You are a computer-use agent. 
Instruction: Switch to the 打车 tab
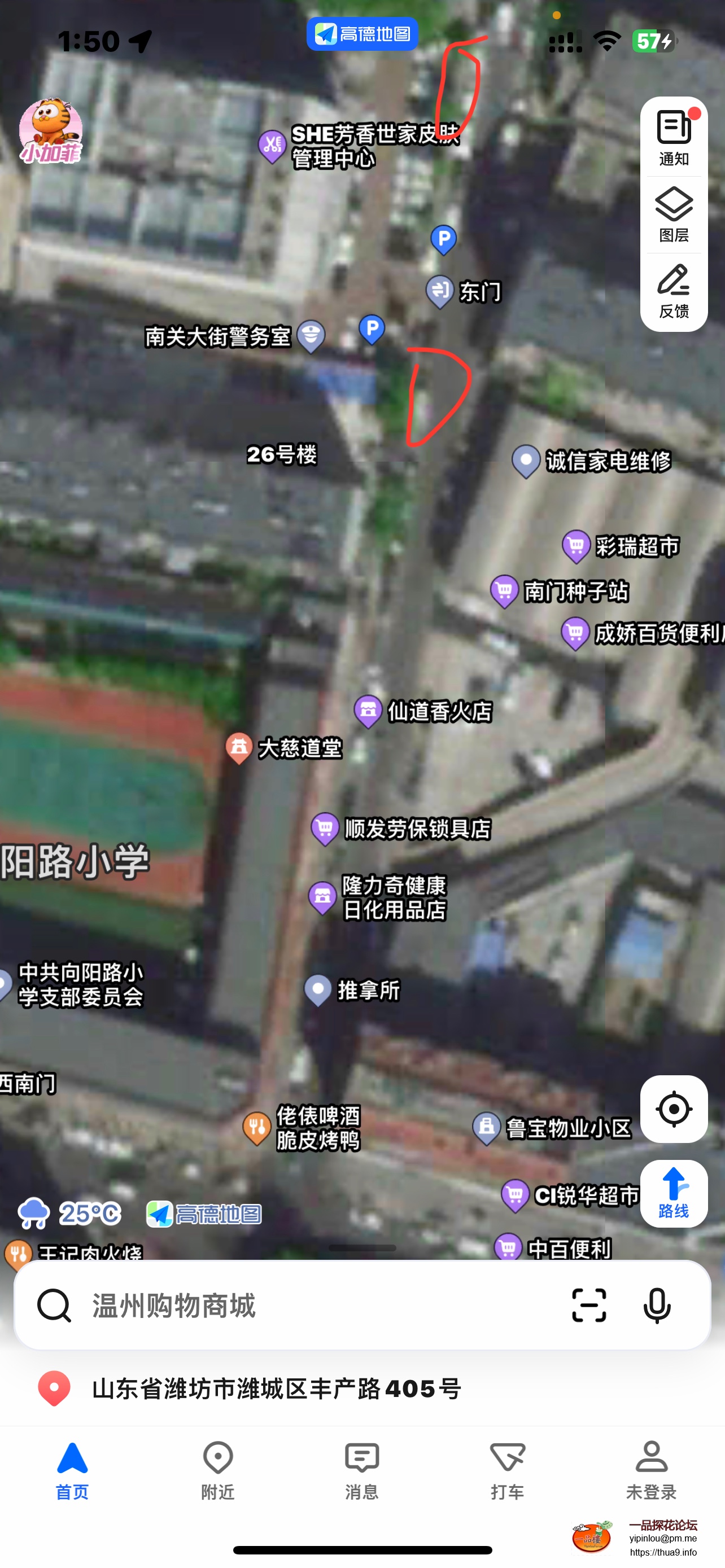point(507,1469)
